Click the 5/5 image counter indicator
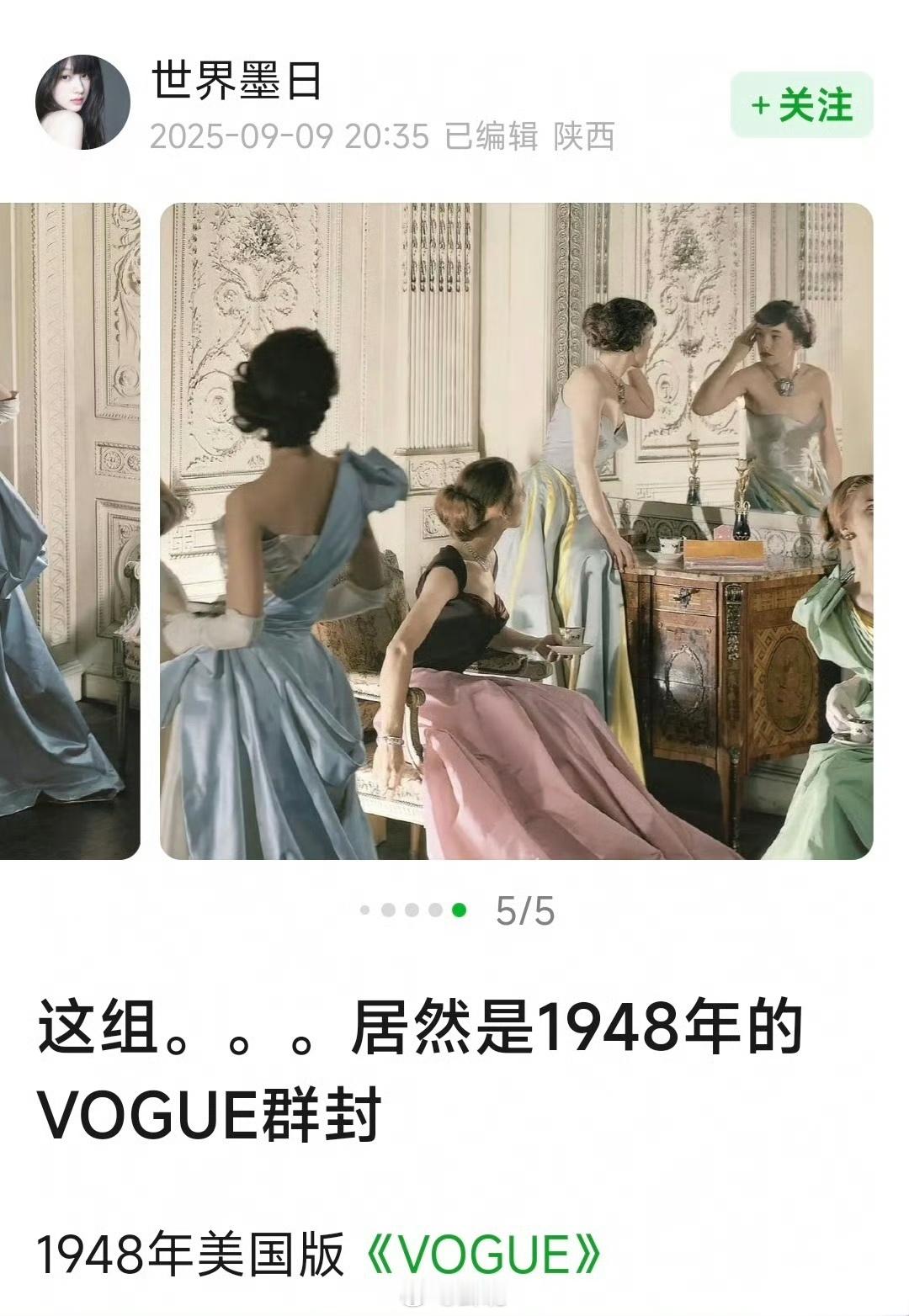The width and height of the screenshot is (909, 1316). [526, 909]
